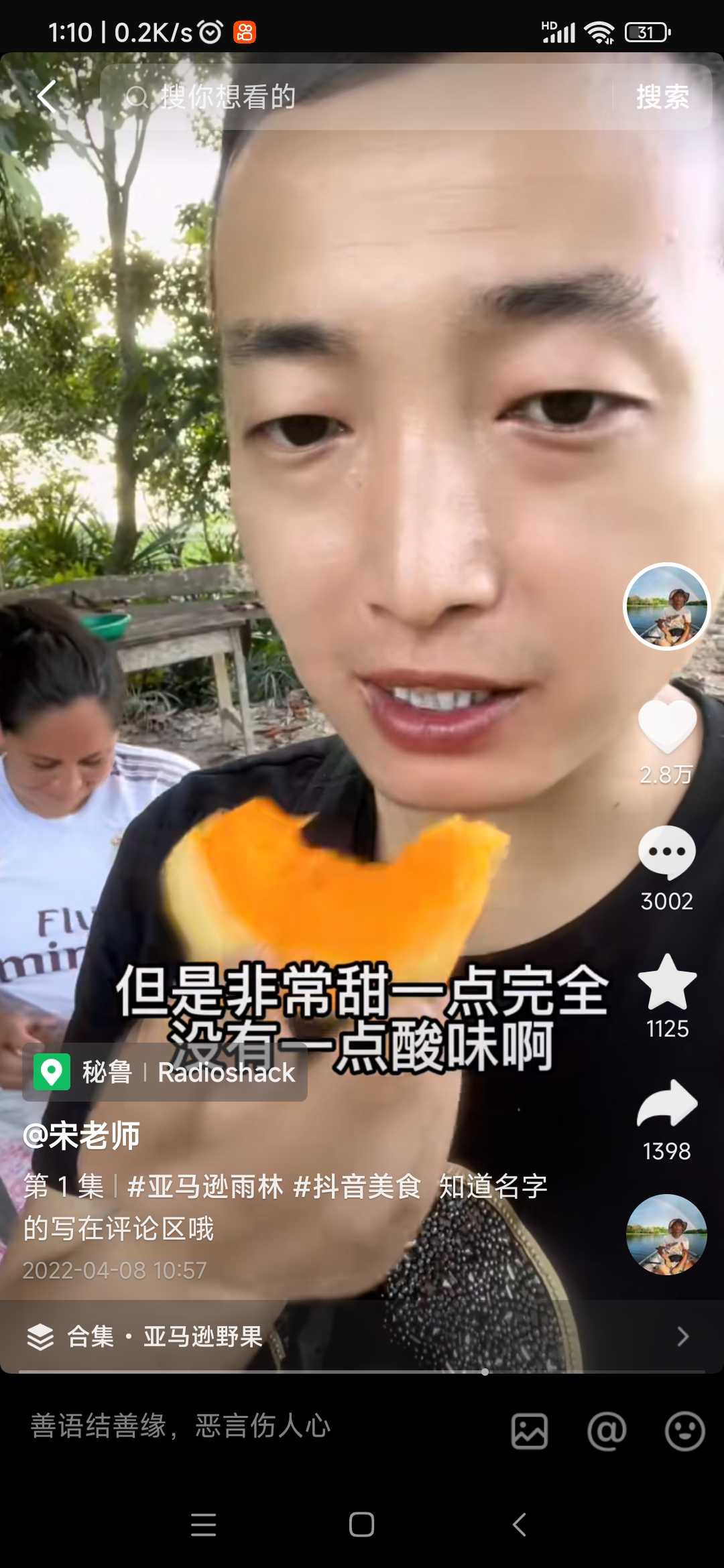Attach an image to the comment
This screenshot has width=724, height=1568.
click(530, 1431)
